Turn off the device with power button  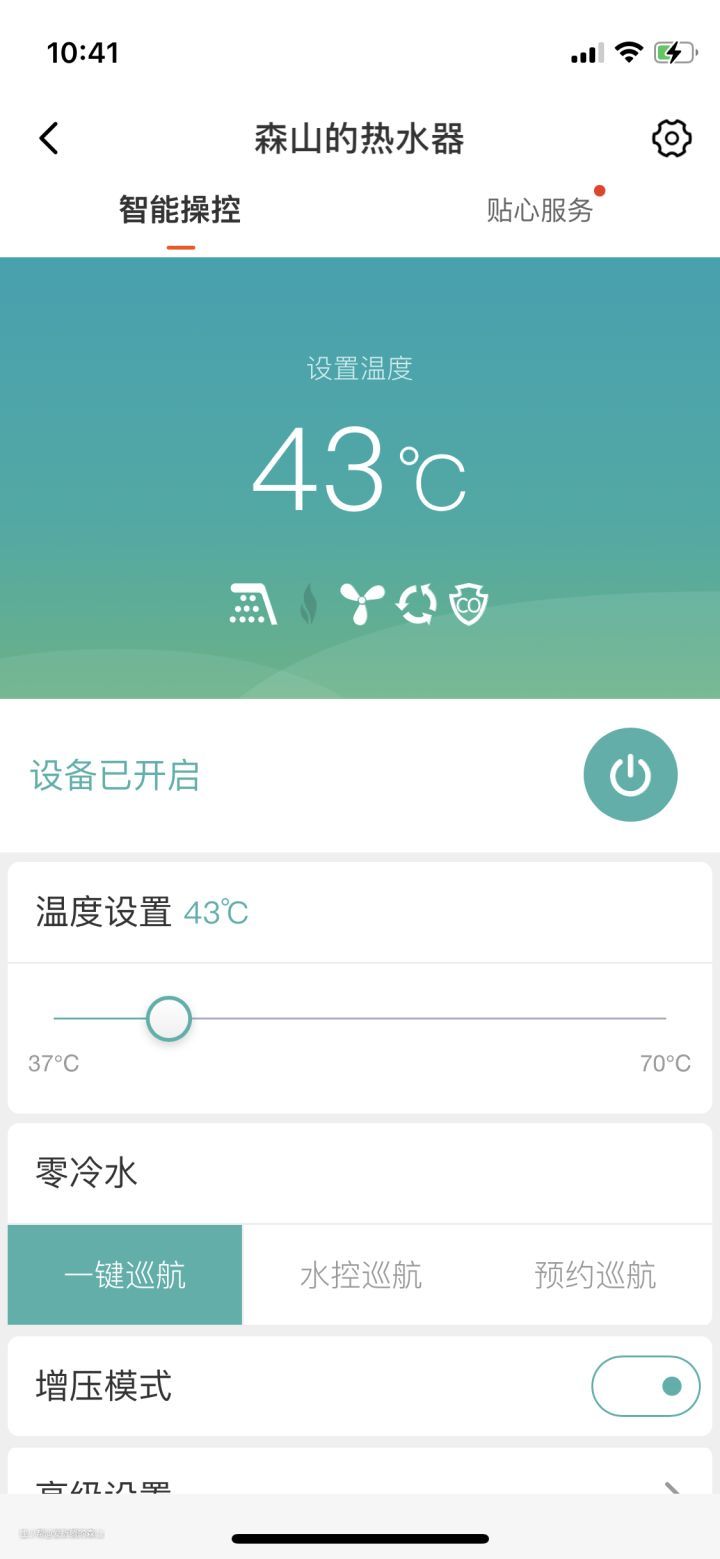[630, 775]
